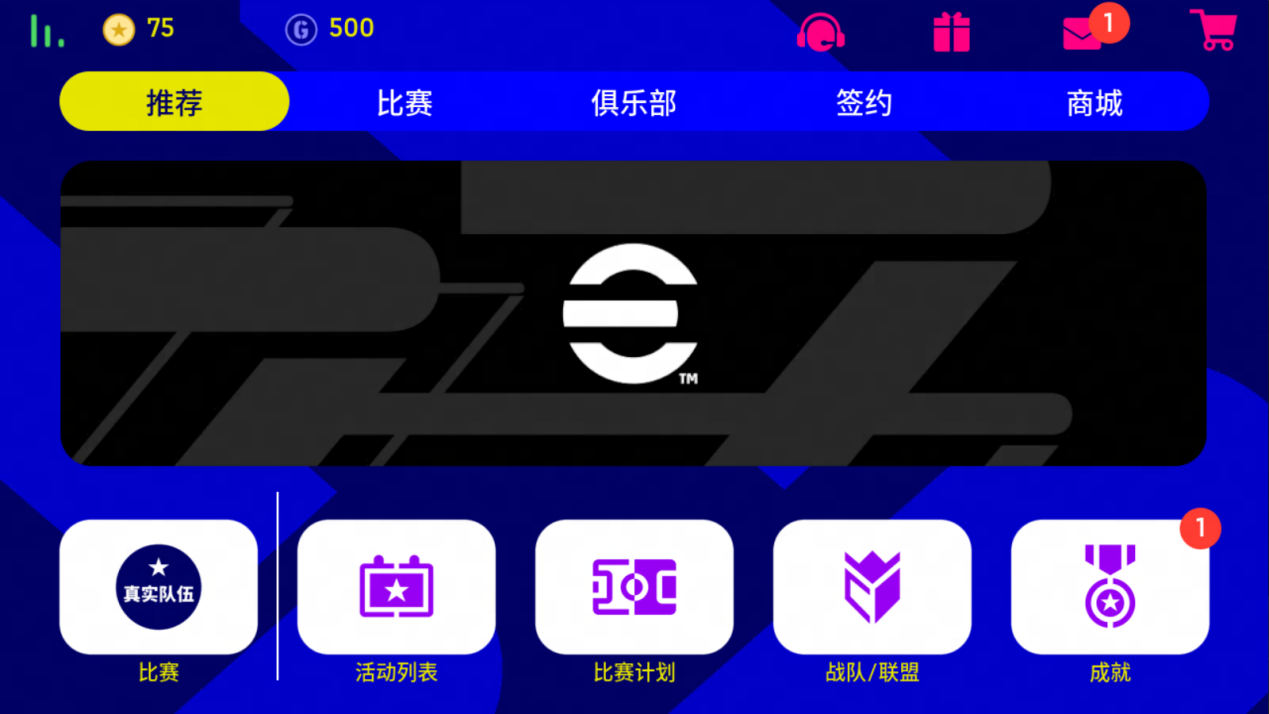The width and height of the screenshot is (1269, 714).
Task: Open the shopping cart icon
Action: 1214,30
